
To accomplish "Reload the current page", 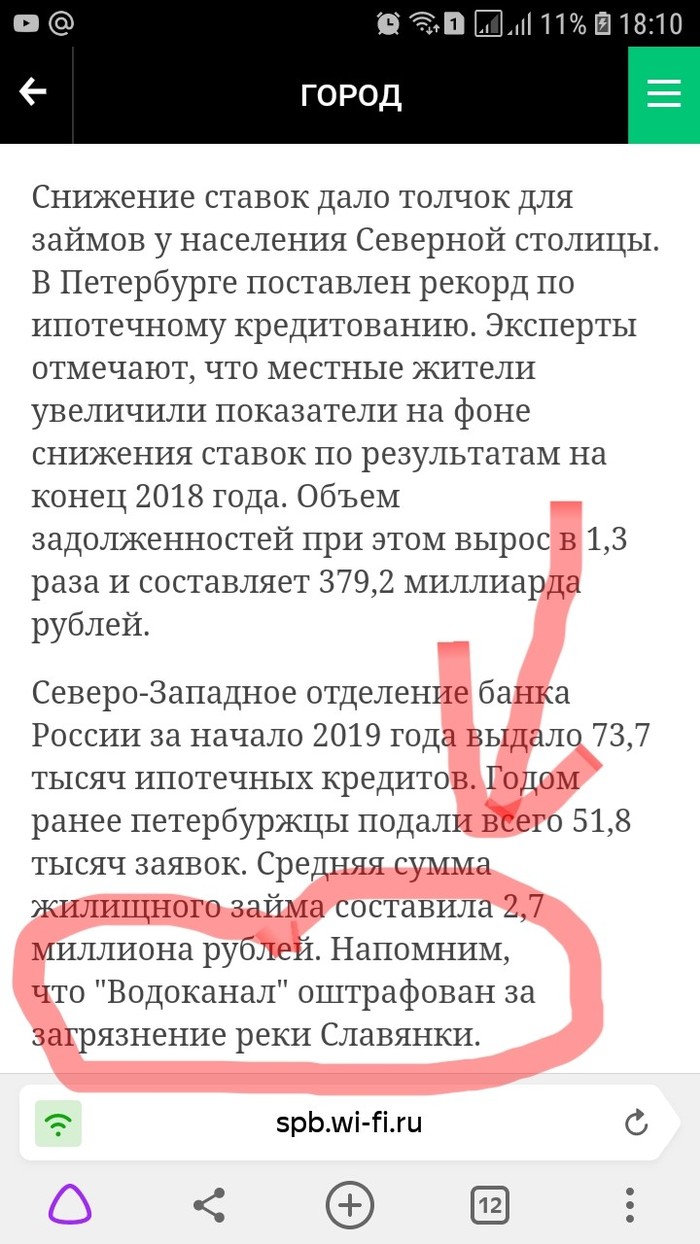I will tap(636, 1124).
